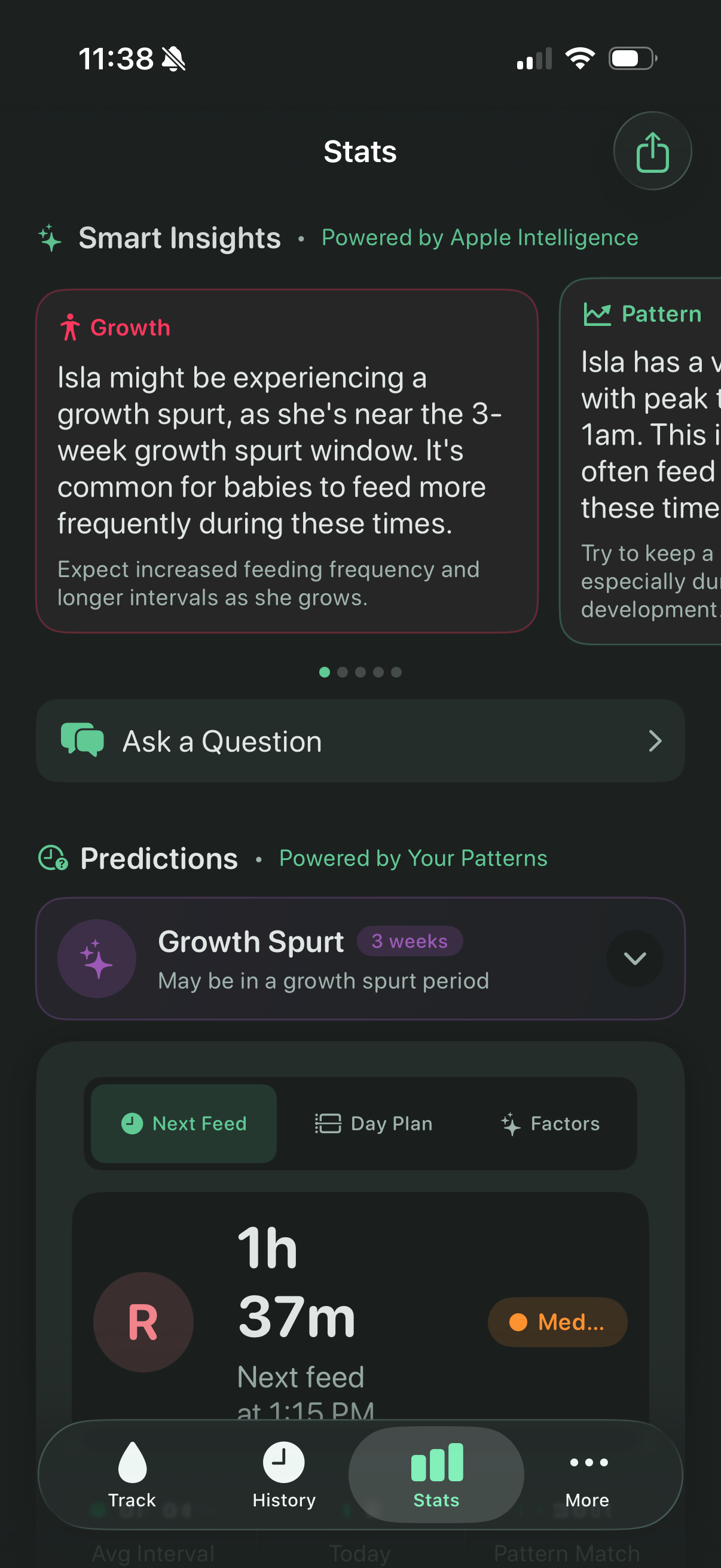This screenshot has height=1568, width=721.
Task: Open History via the clock icon
Action: point(283,1462)
